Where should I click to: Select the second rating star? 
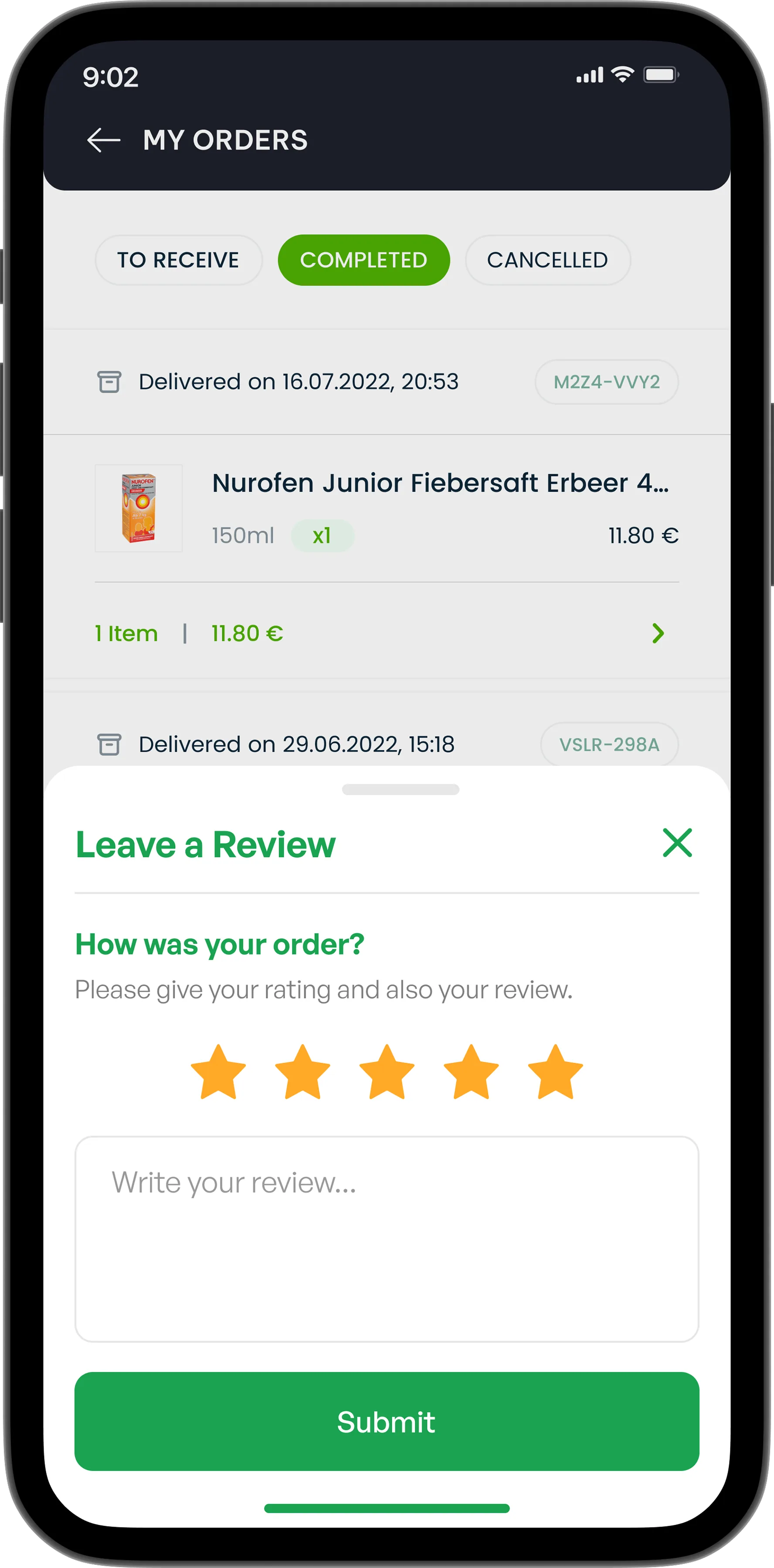click(x=302, y=1072)
